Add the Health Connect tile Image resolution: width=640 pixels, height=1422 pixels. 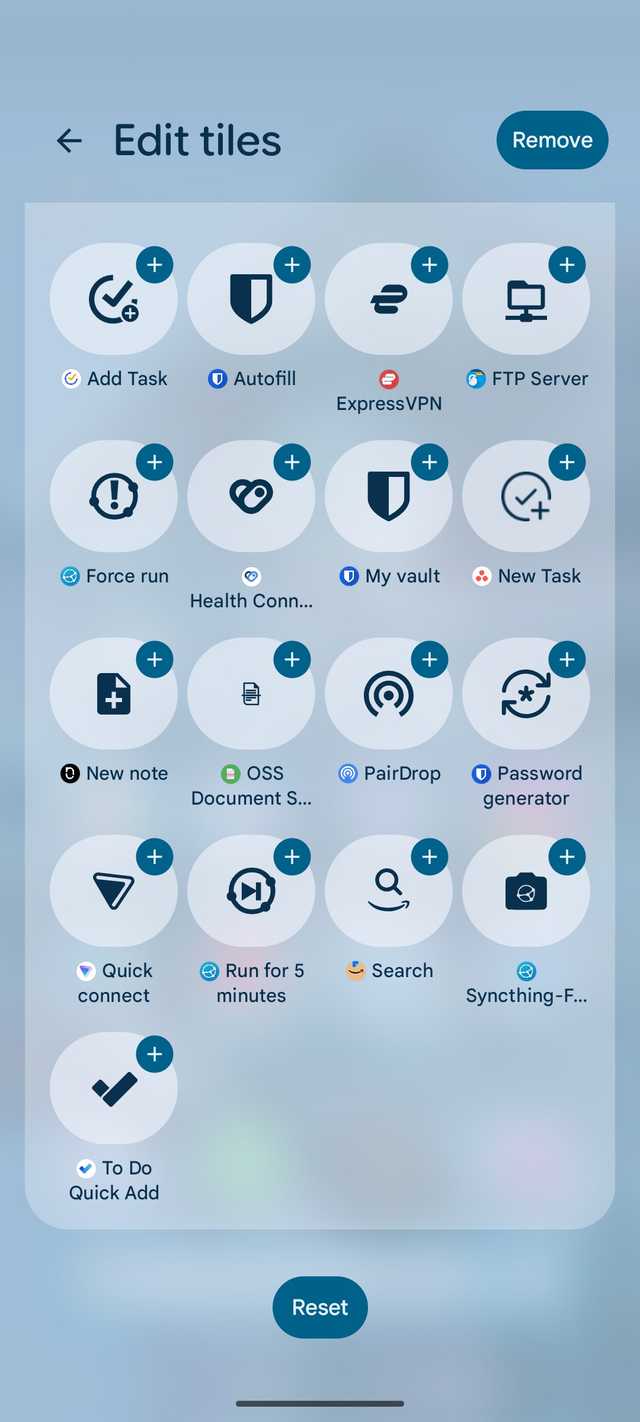[292, 462]
